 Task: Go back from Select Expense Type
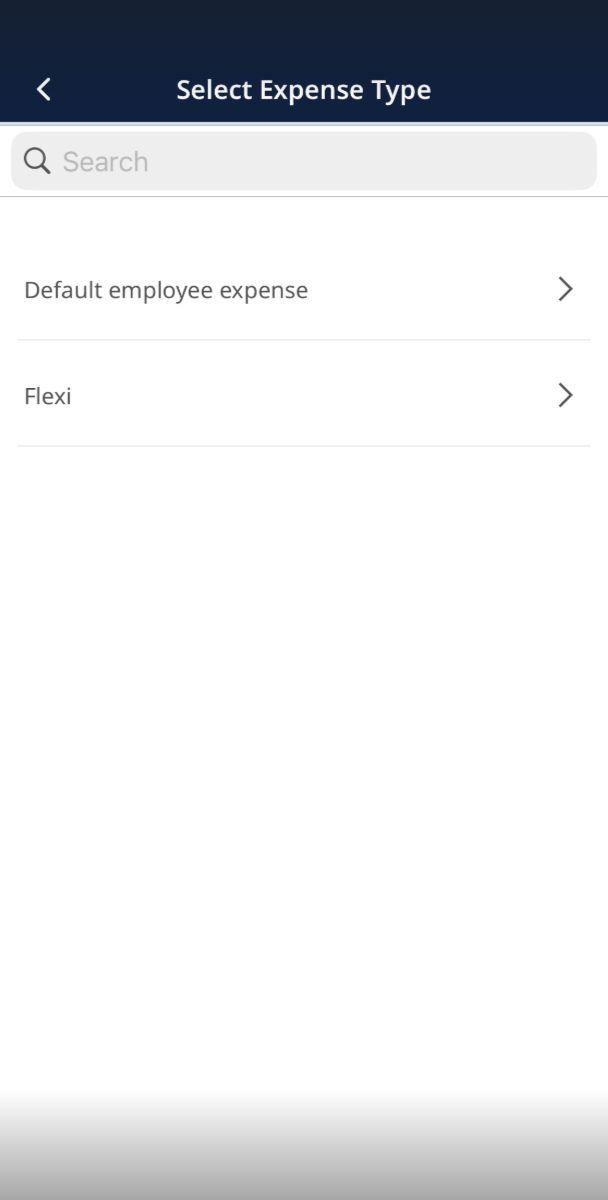[x=43, y=90]
